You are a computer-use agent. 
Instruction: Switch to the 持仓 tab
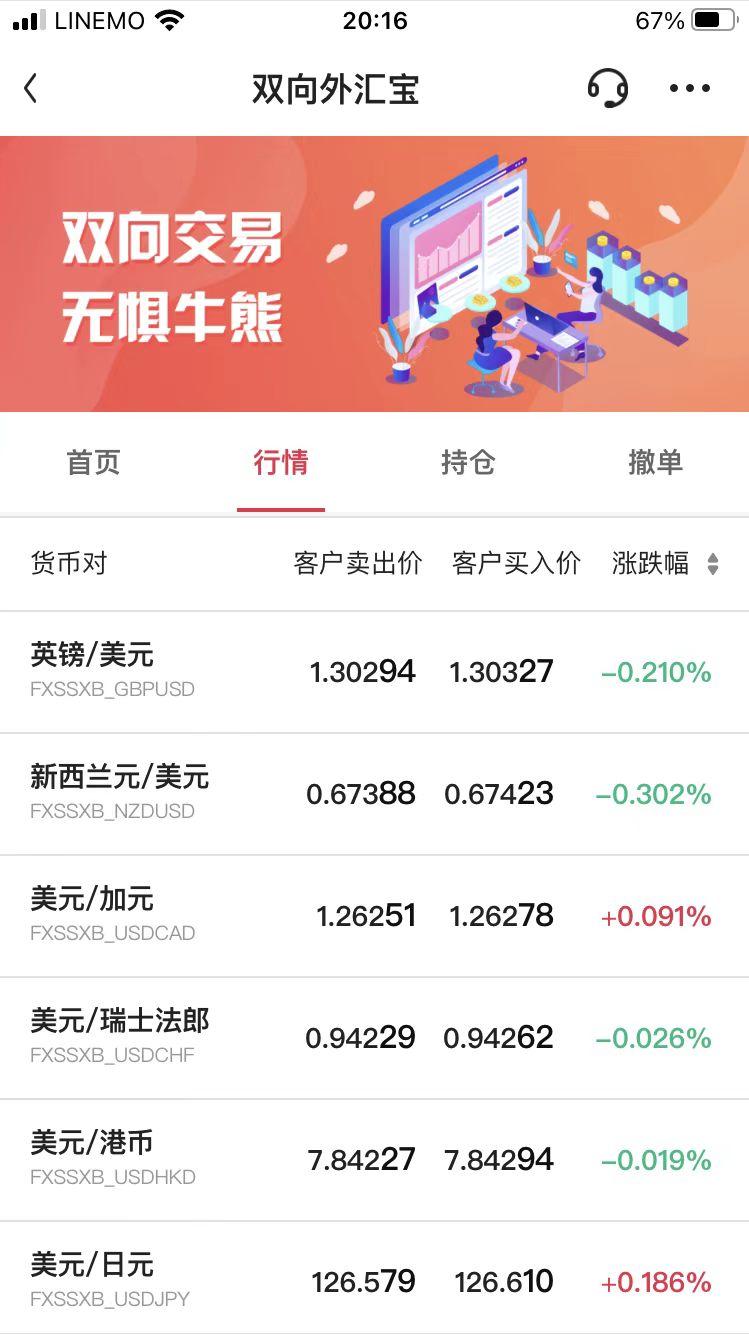(466, 462)
